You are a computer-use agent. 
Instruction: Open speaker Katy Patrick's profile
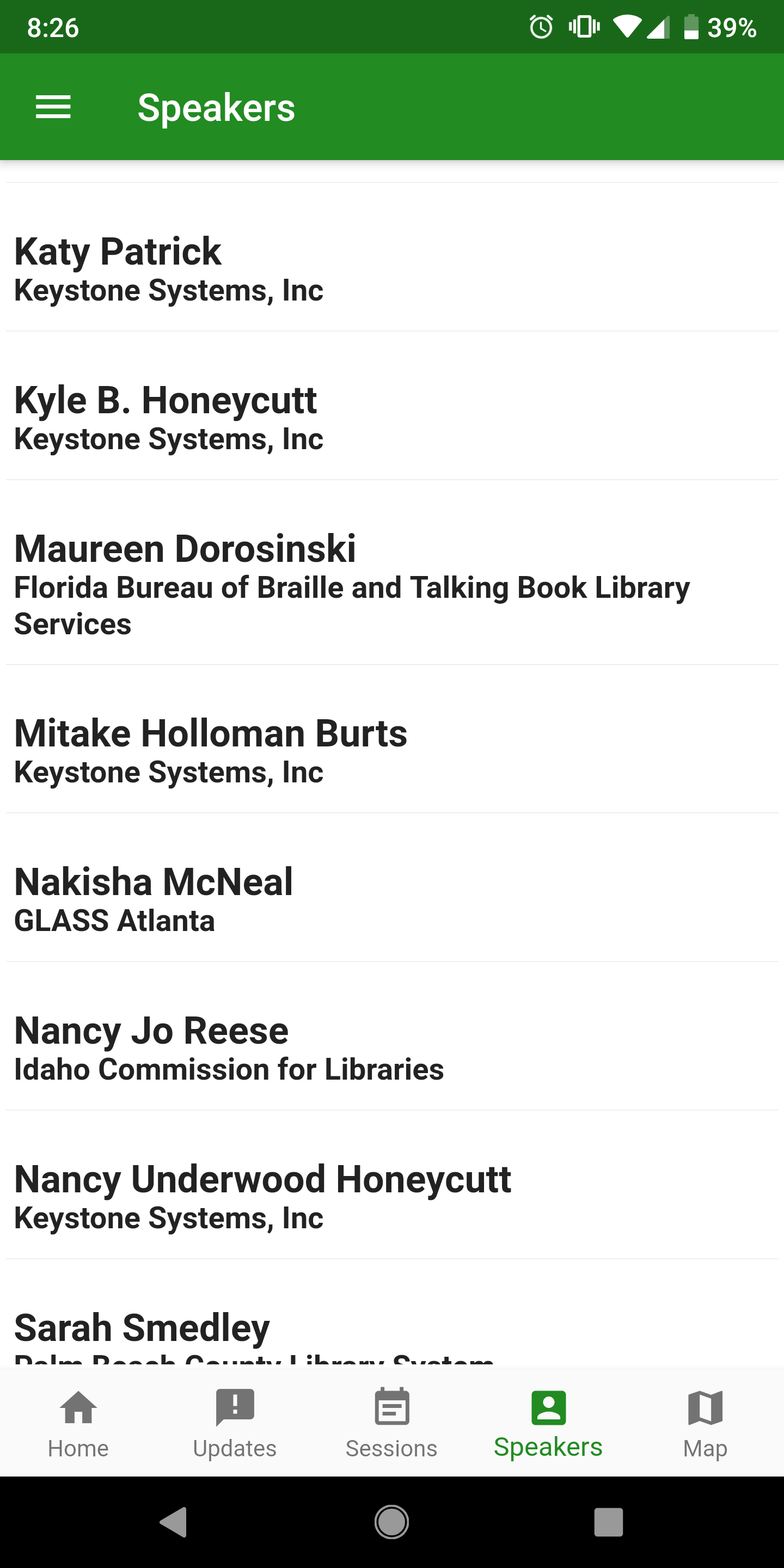392,269
